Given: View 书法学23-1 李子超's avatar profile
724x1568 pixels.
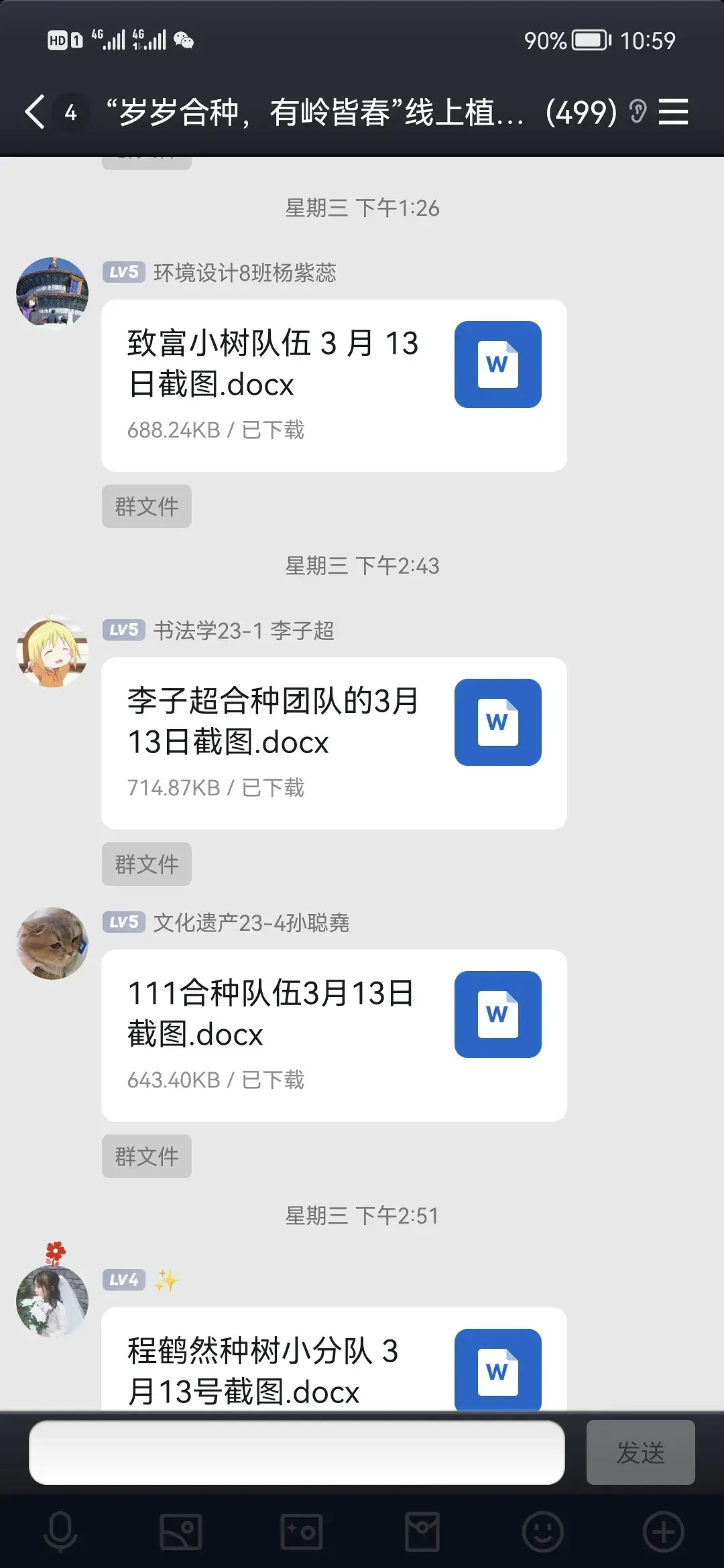Looking at the screenshot, I should 52,651.
